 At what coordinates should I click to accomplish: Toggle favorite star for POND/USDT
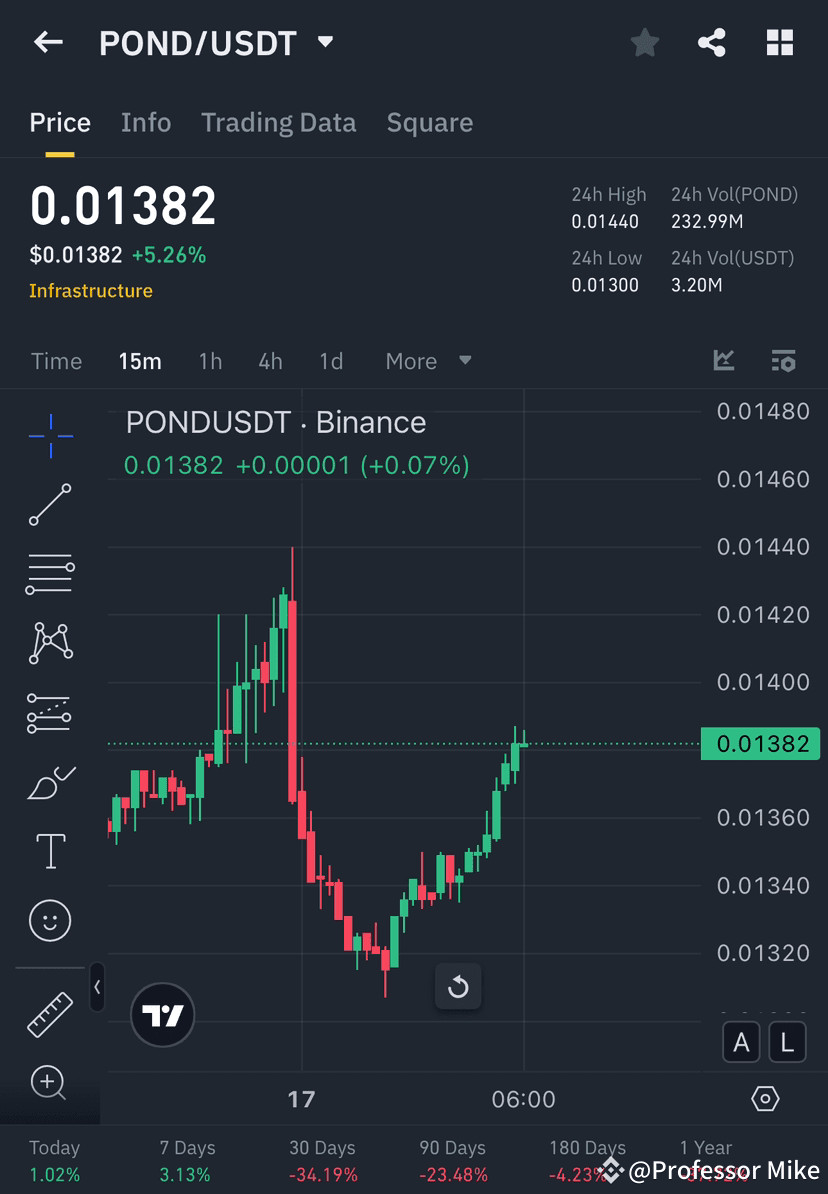click(644, 42)
